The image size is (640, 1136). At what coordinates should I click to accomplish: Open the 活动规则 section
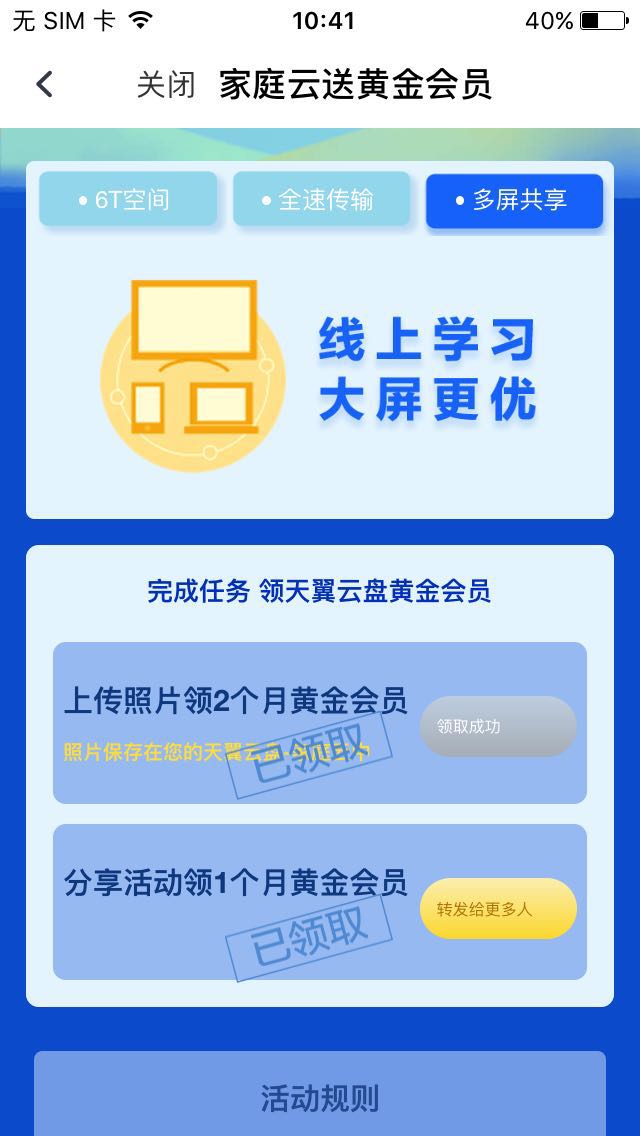click(x=320, y=1098)
